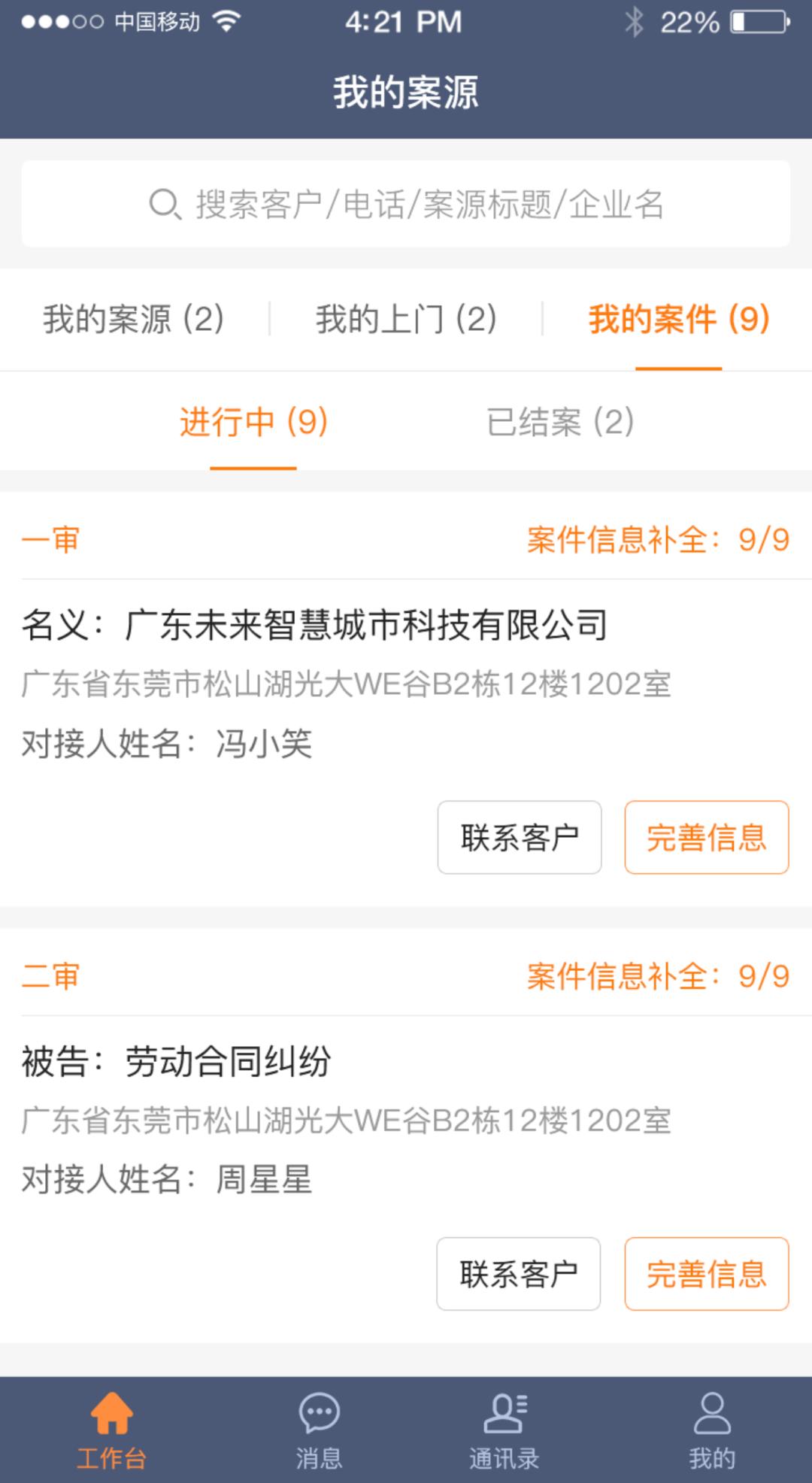Tap 联系客户 for 冯小笑's case
Screen dimensions: 812x1483
pyautogui.click(x=520, y=838)
